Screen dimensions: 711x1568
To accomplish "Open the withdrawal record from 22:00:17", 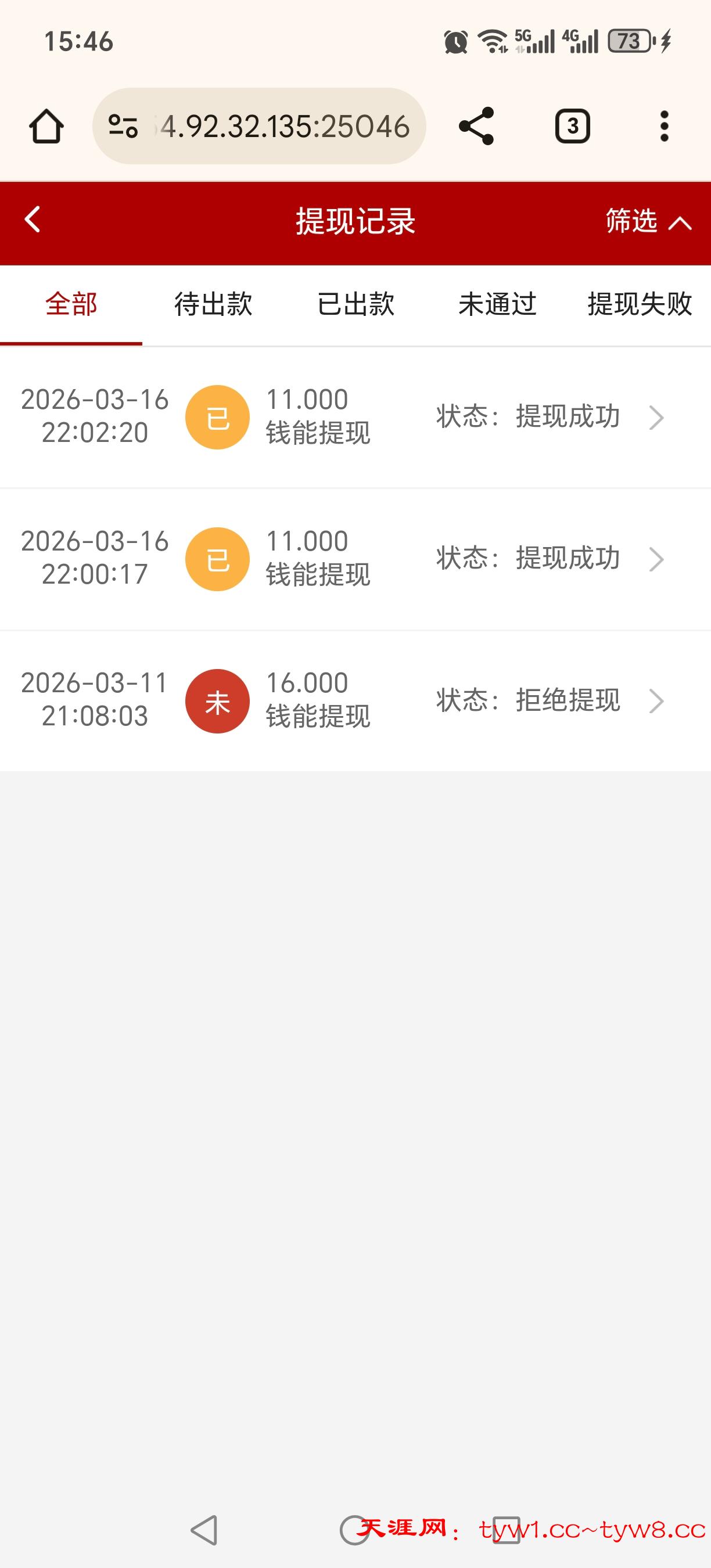I will (x=355, y=559).
